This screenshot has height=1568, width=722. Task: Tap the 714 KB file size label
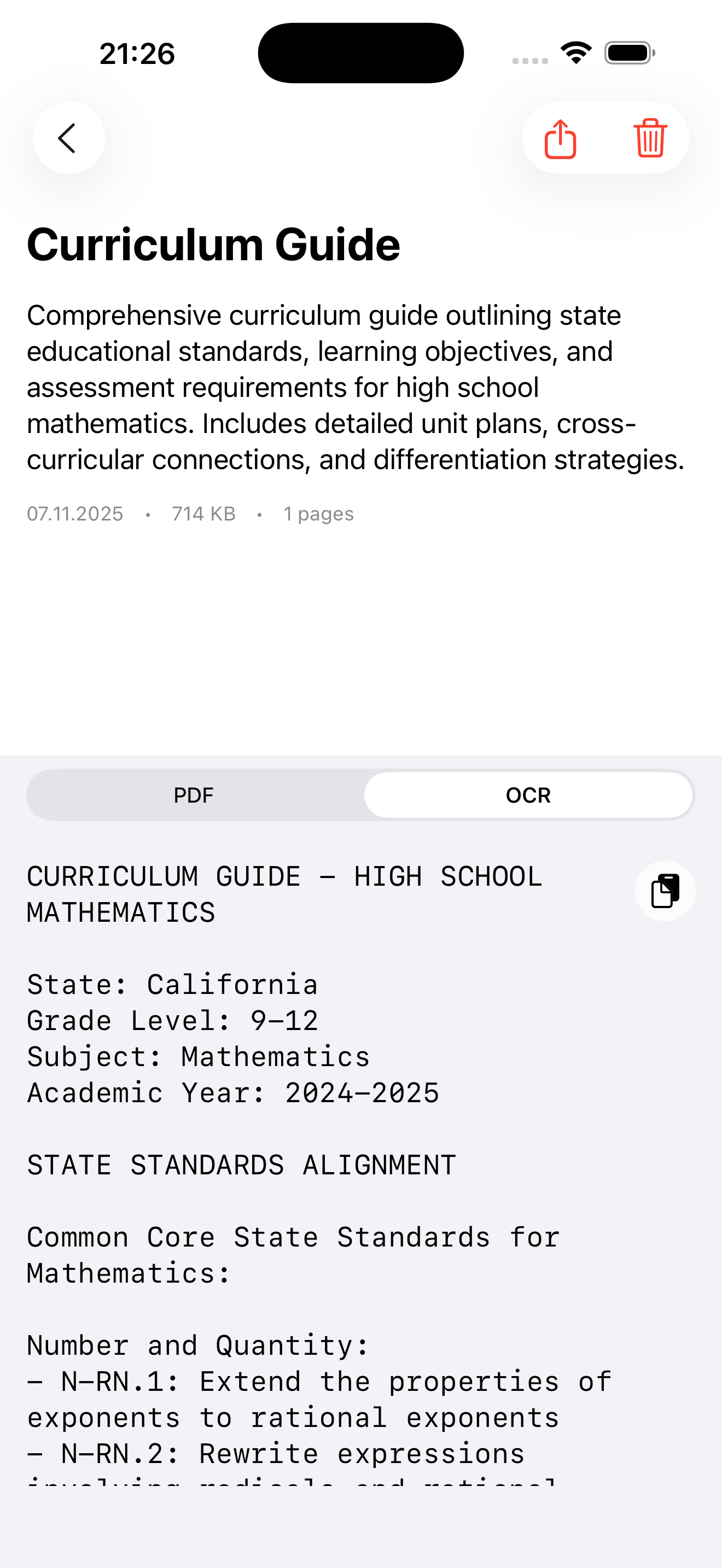(203, 513)
